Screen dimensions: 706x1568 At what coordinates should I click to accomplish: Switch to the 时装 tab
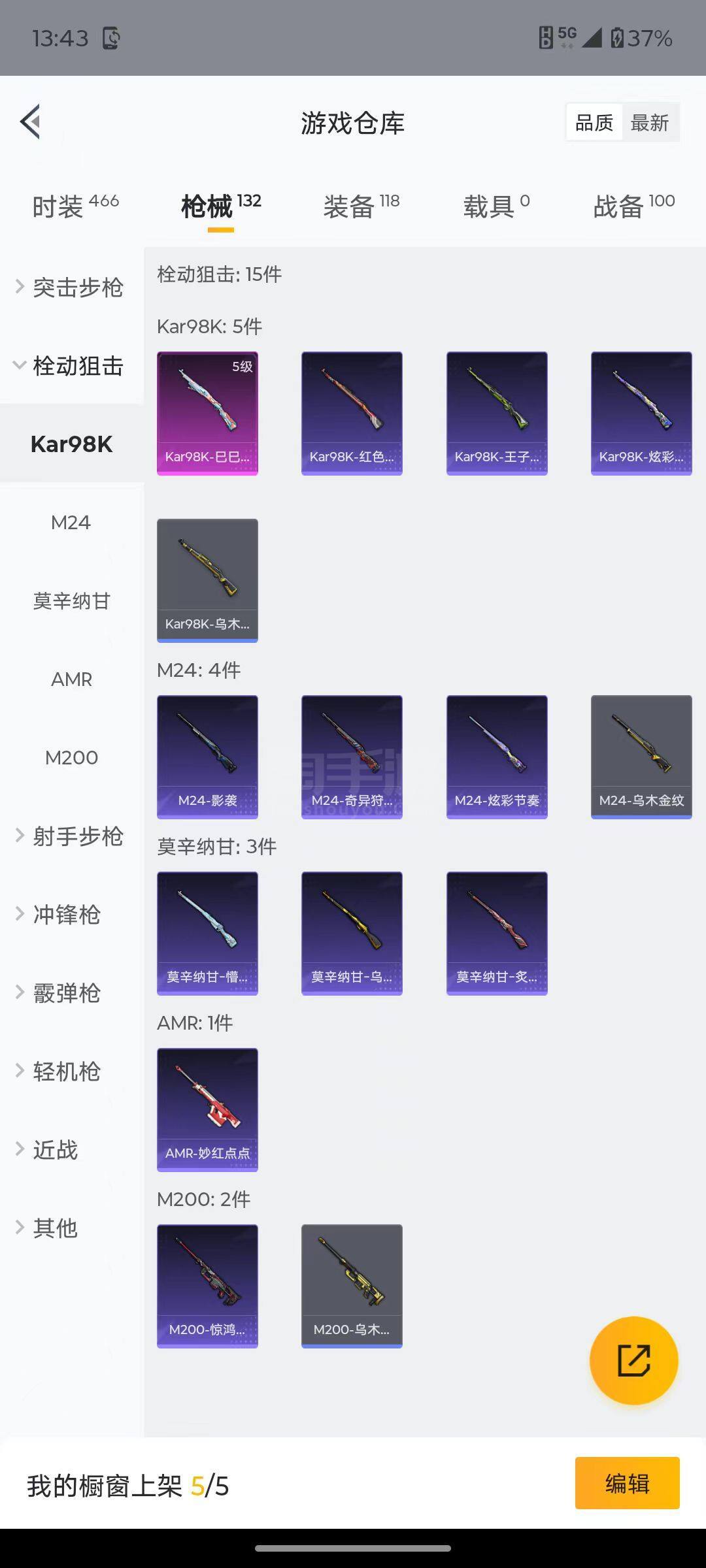[75, 206]
